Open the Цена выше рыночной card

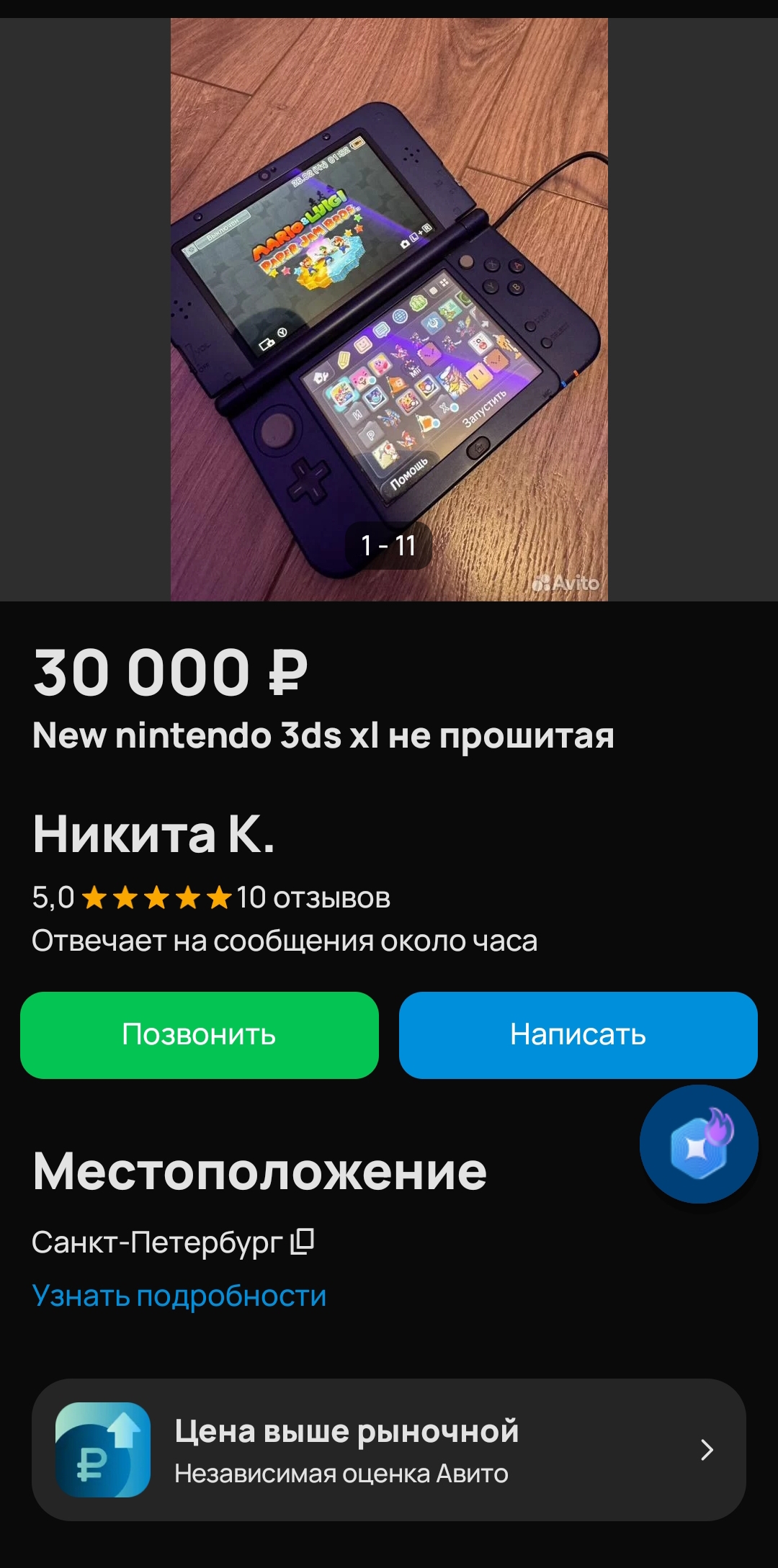pyautogui.click(x=389, y=1449)
